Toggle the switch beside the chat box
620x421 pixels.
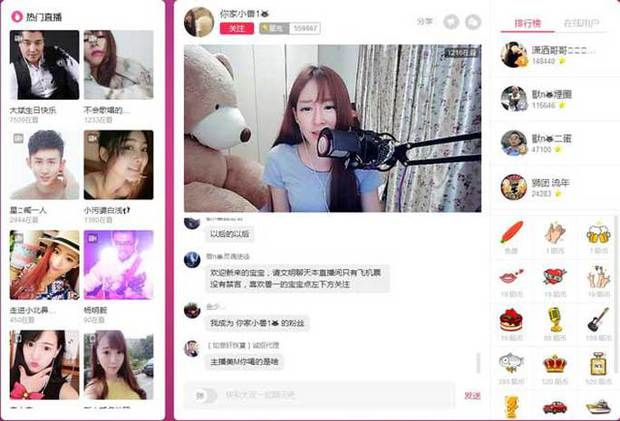coord(205,396)
